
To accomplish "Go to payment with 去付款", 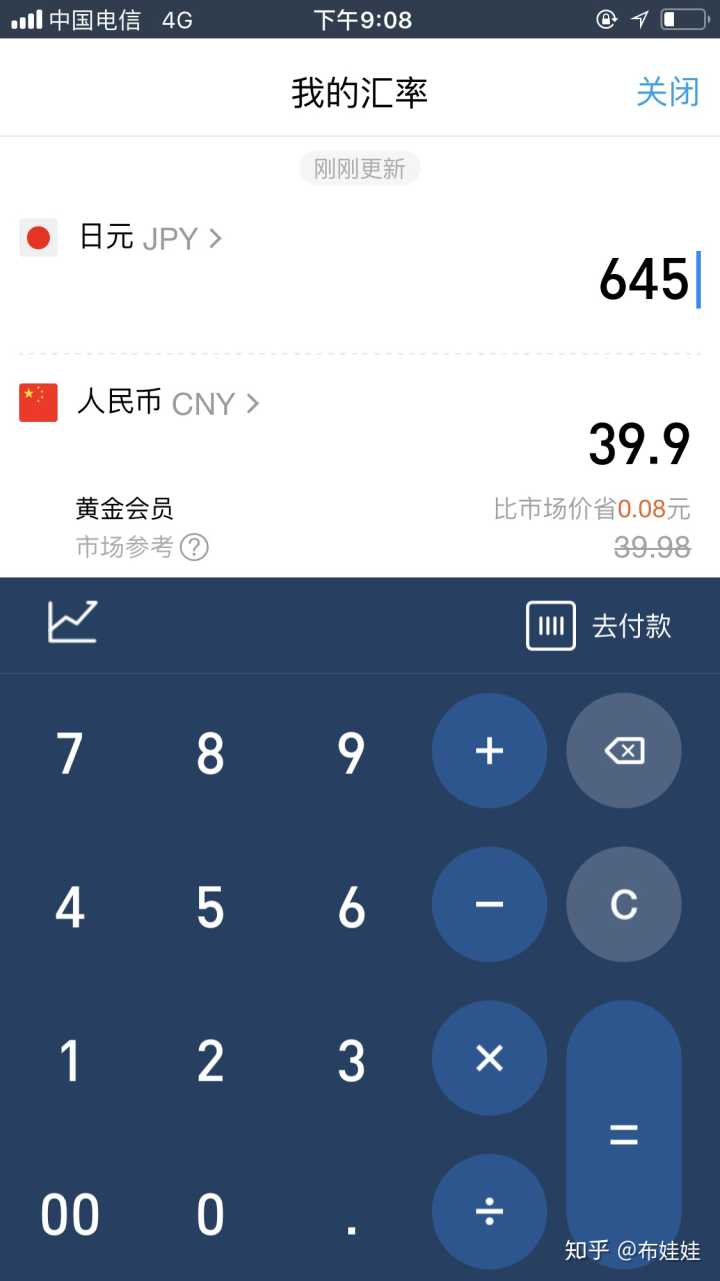I will (599, 626).
